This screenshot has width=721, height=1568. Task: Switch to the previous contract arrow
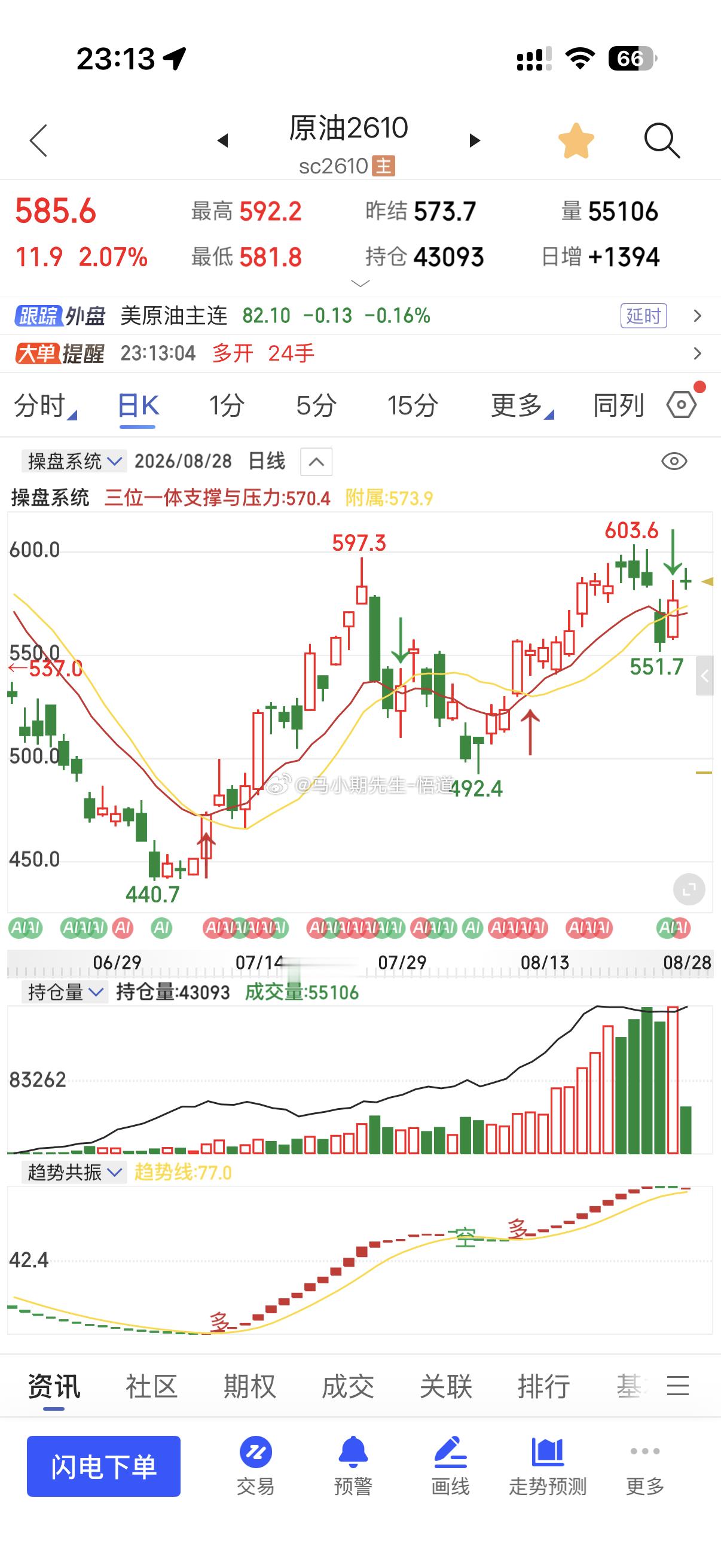click(222, 141)
